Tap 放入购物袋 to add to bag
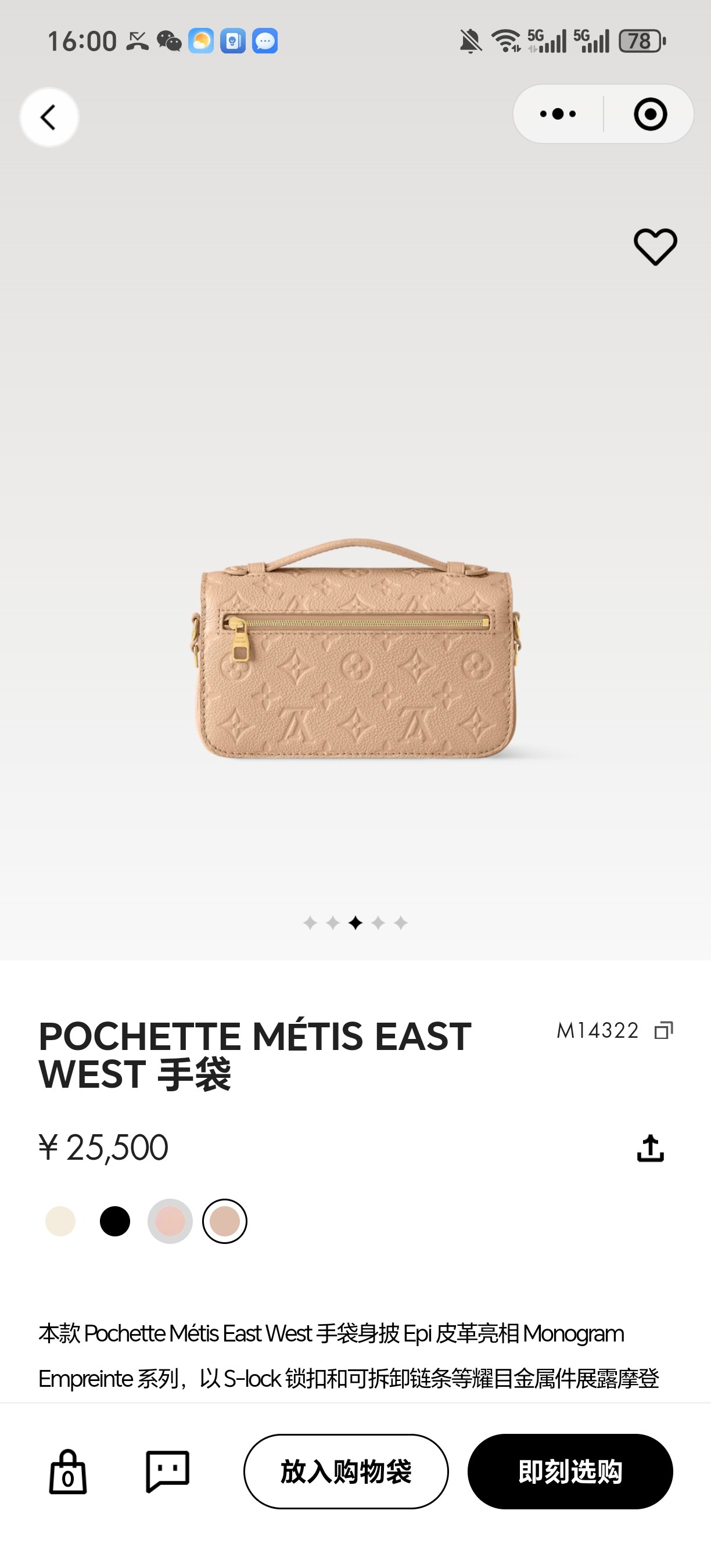Viewport: 711px width, 1568px height. pyautogui.click(x=346, y=1472)
